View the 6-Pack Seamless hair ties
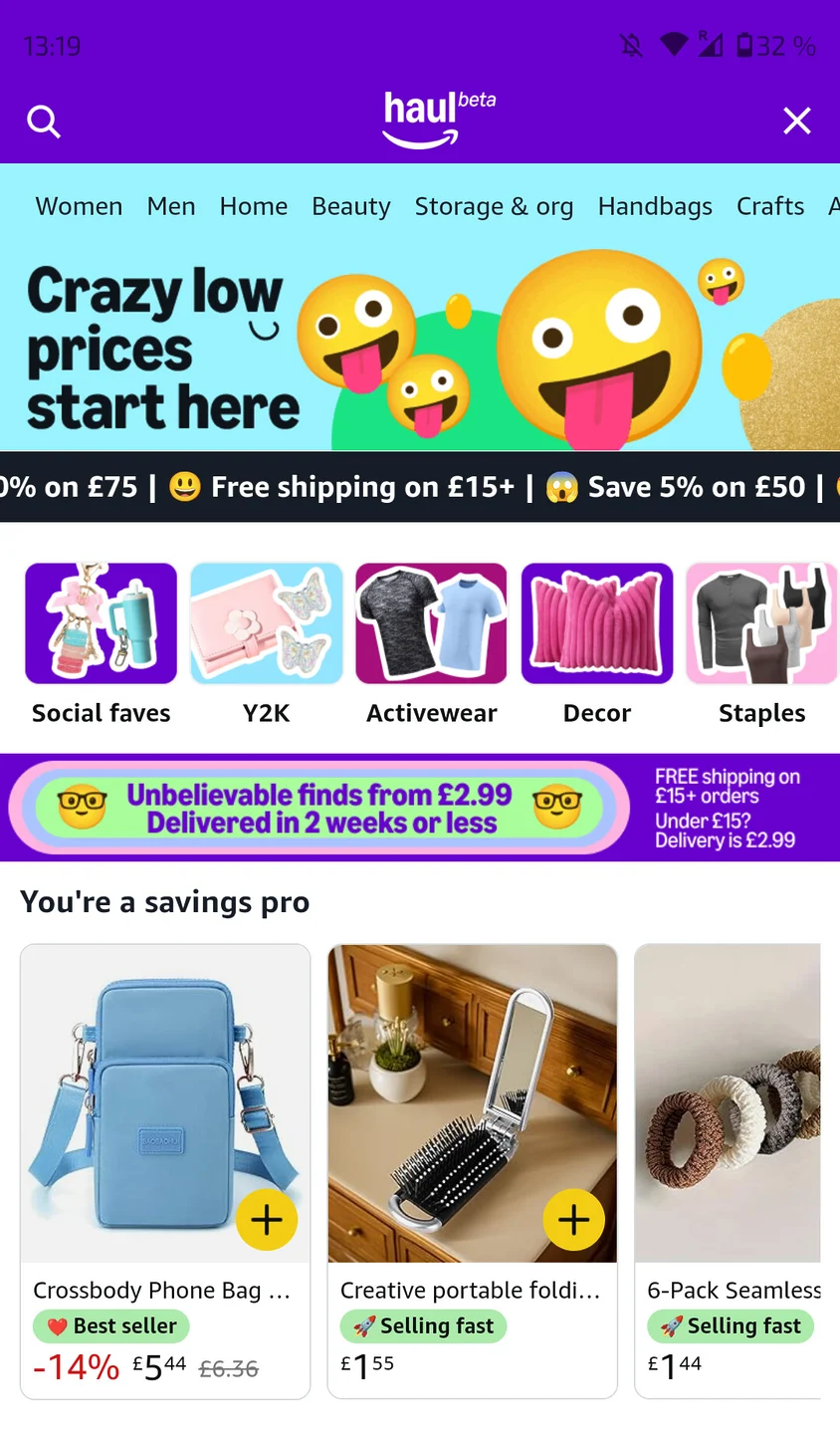The width and height of the screenshot is (840, 1440). point(728,1171)
